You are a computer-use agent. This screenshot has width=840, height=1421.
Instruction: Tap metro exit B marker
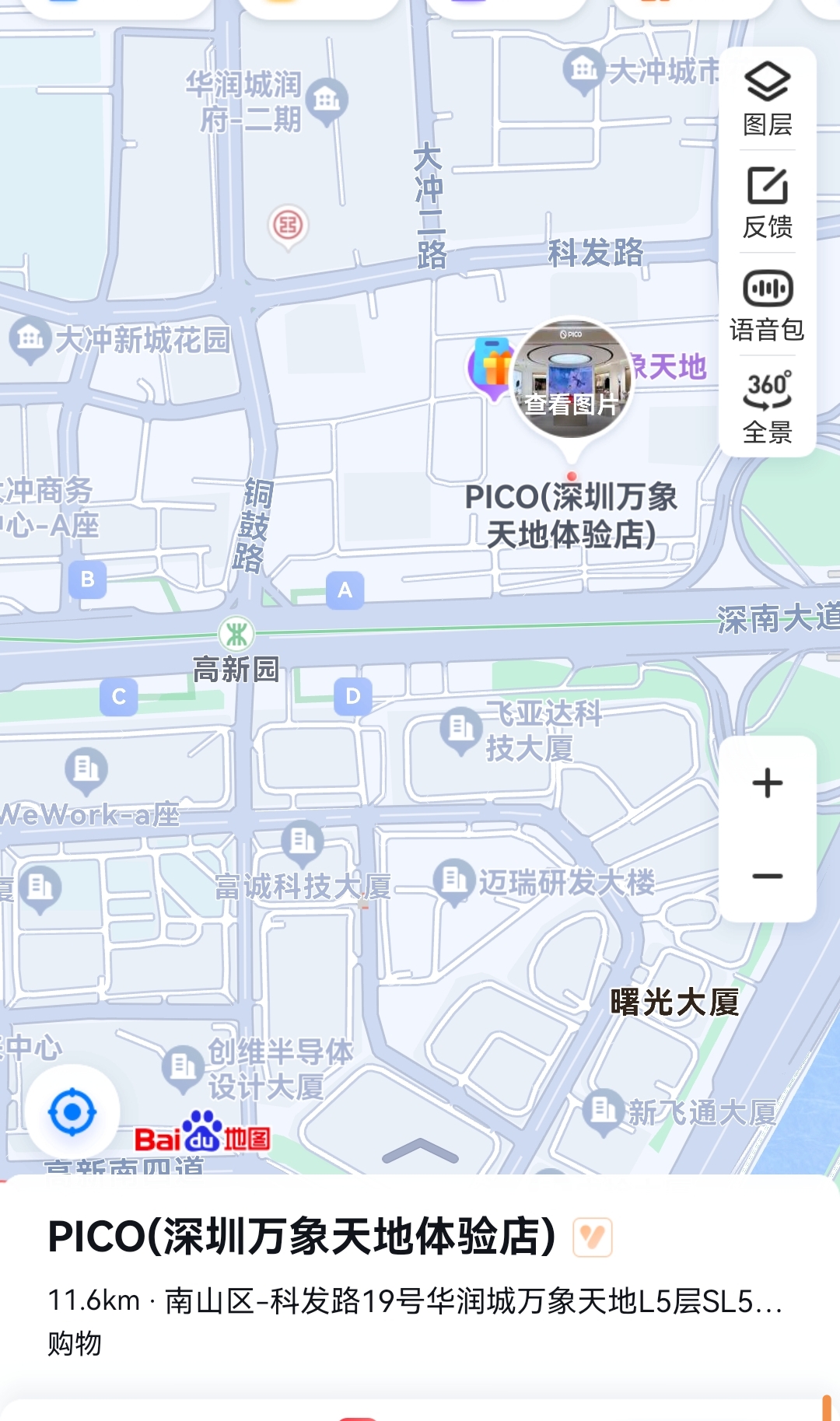87,579
